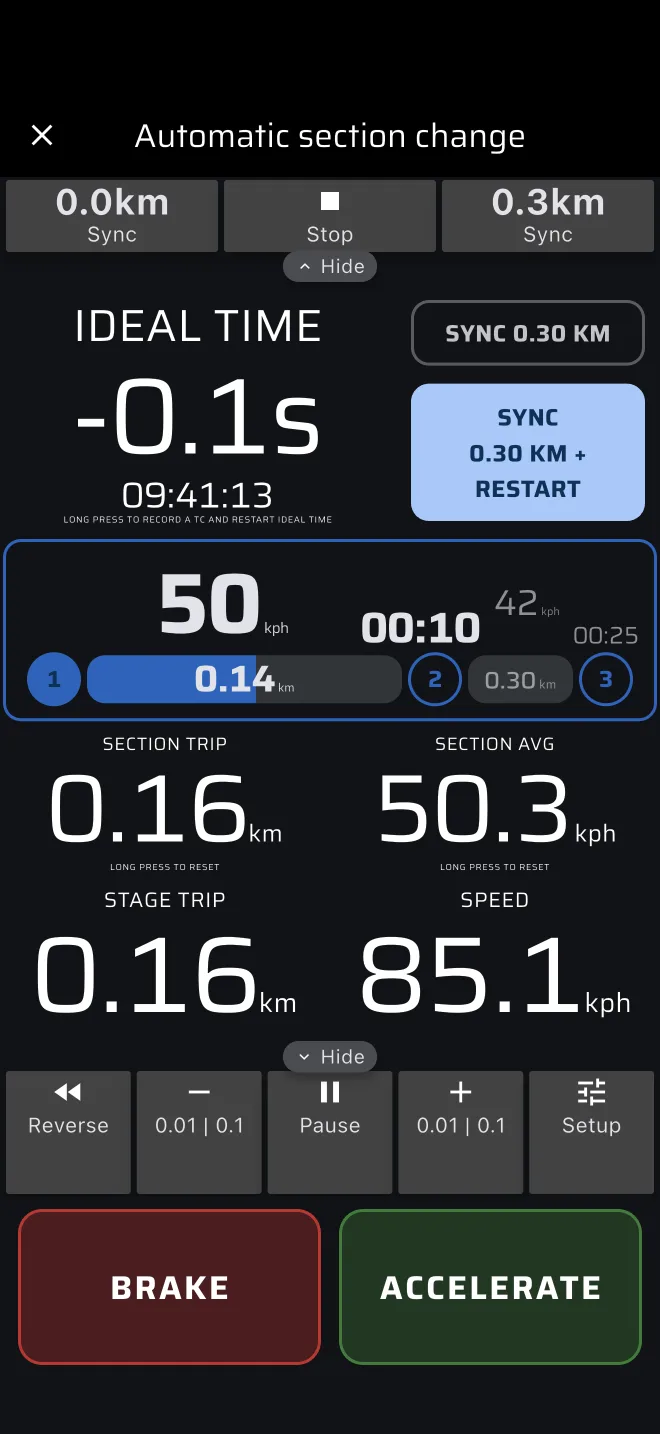Screen dimensions: 660x1434
Task: Select section marker 1
Action: tap(54, 680)
